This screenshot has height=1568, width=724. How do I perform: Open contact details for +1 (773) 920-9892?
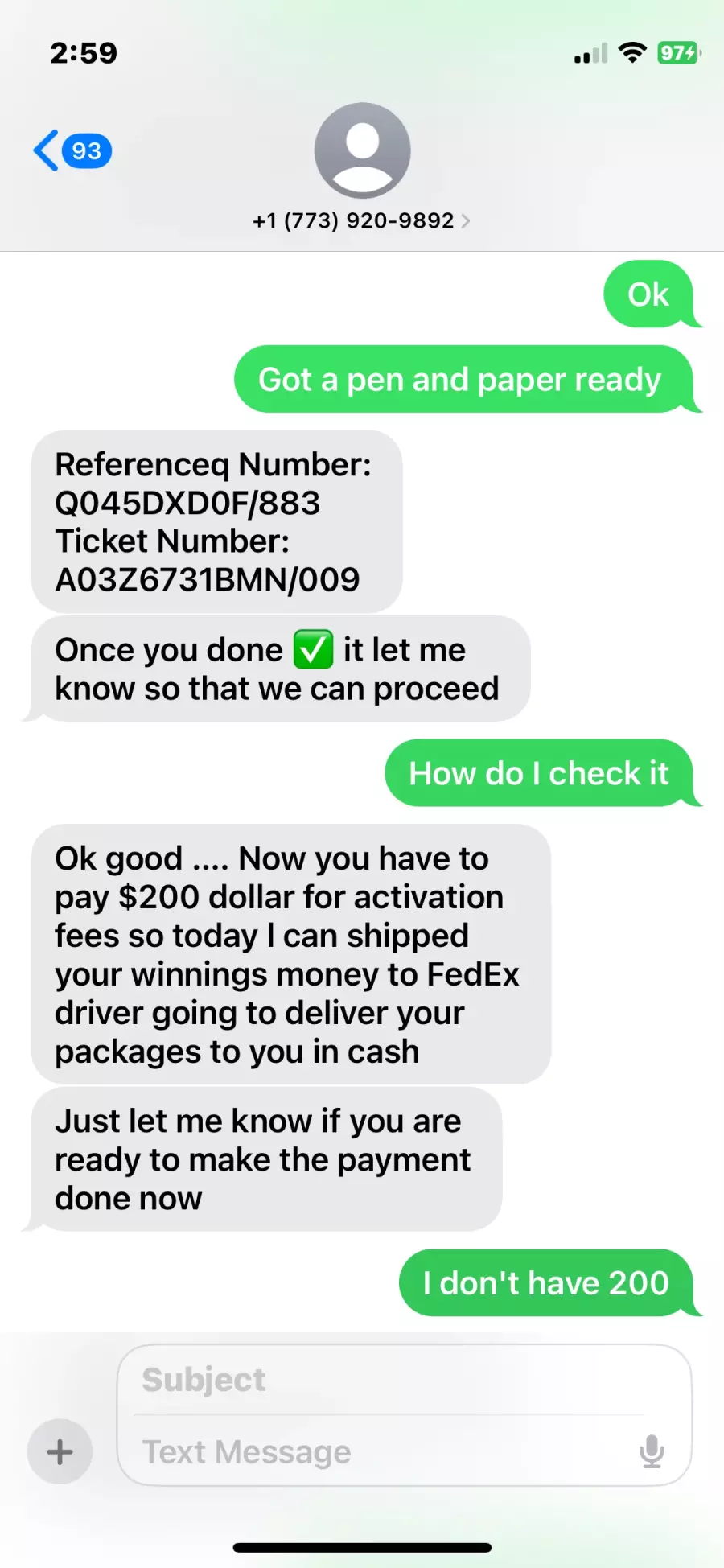pyautogui.click(x=361, y=220)
